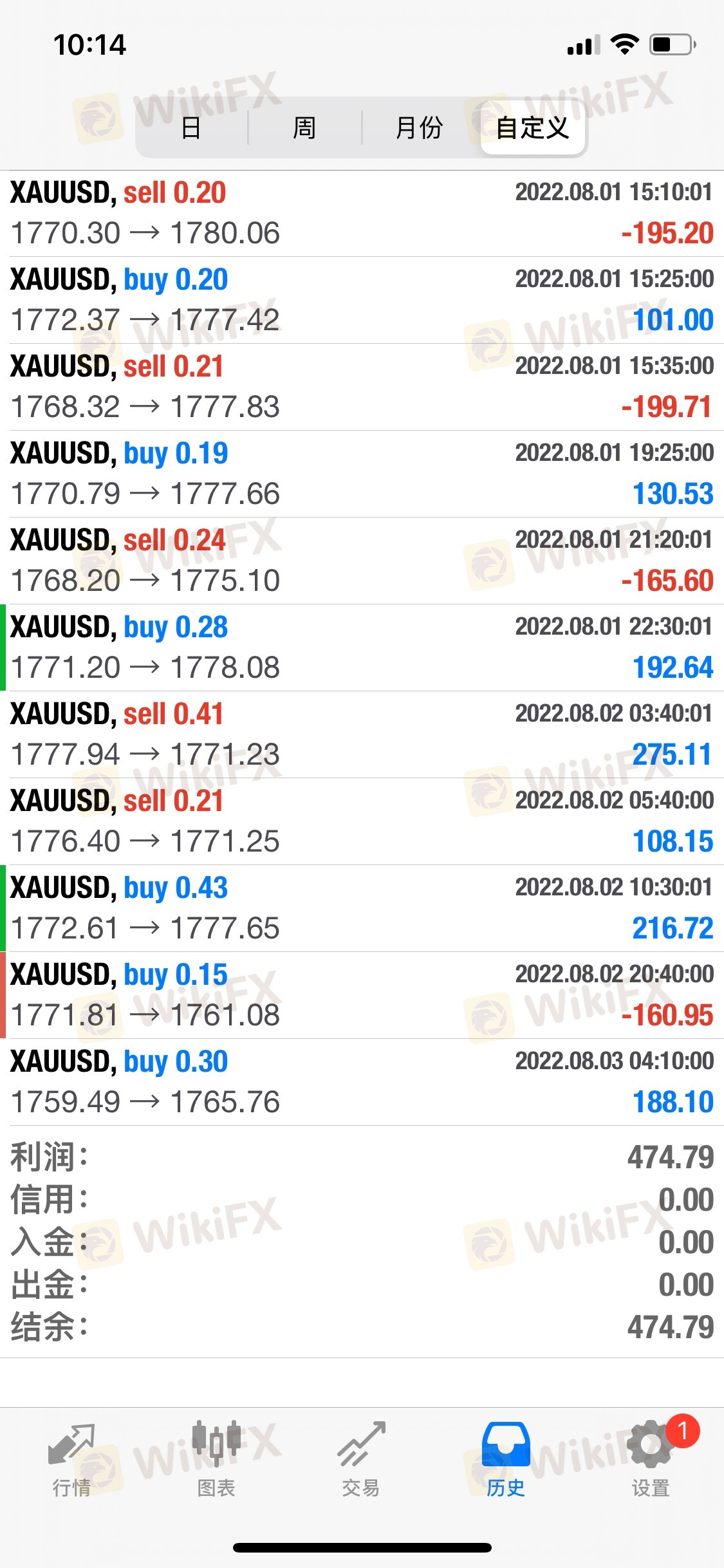View the sell 0.21 trade losing -199.71

click(362, 387)
